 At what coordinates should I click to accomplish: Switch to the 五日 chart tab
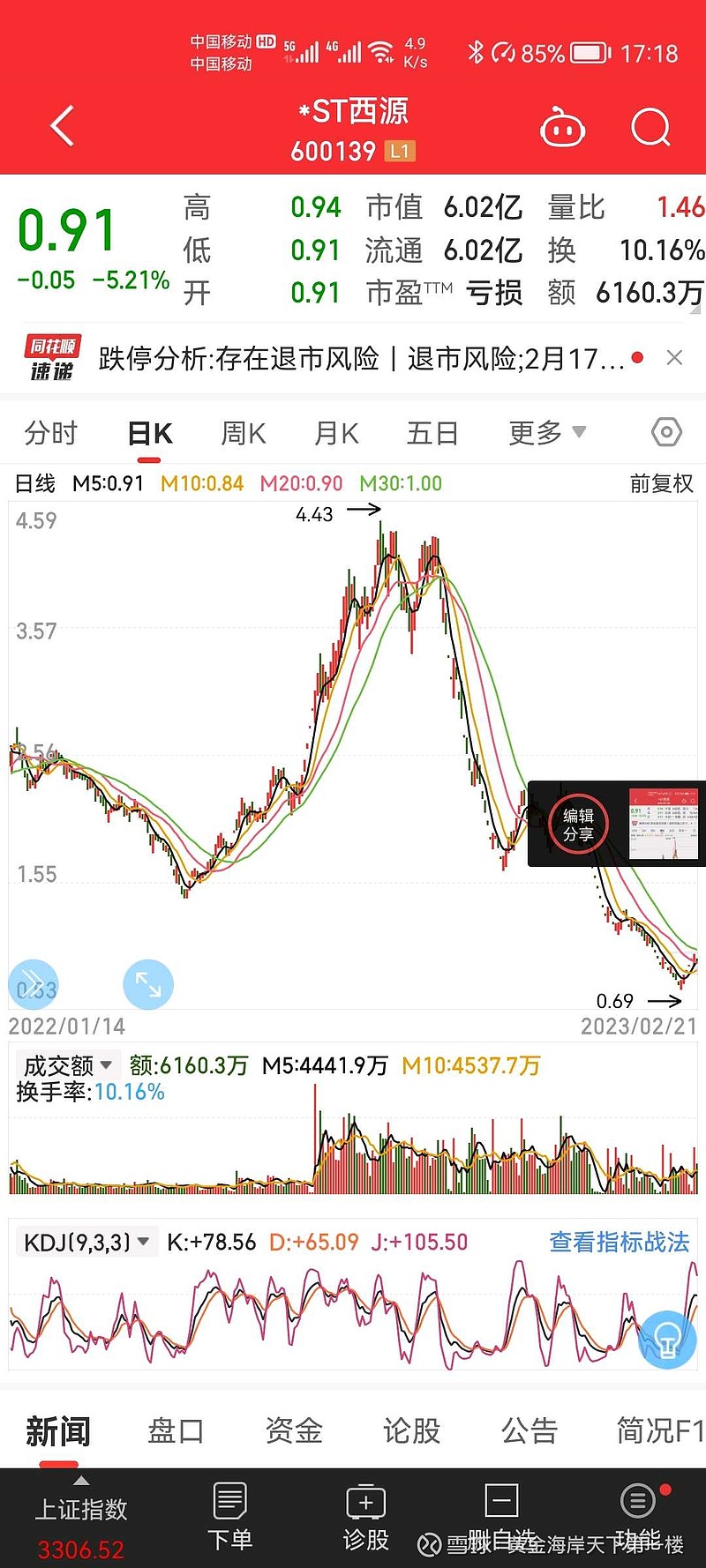pyautogui.click(x=432, y=433)
